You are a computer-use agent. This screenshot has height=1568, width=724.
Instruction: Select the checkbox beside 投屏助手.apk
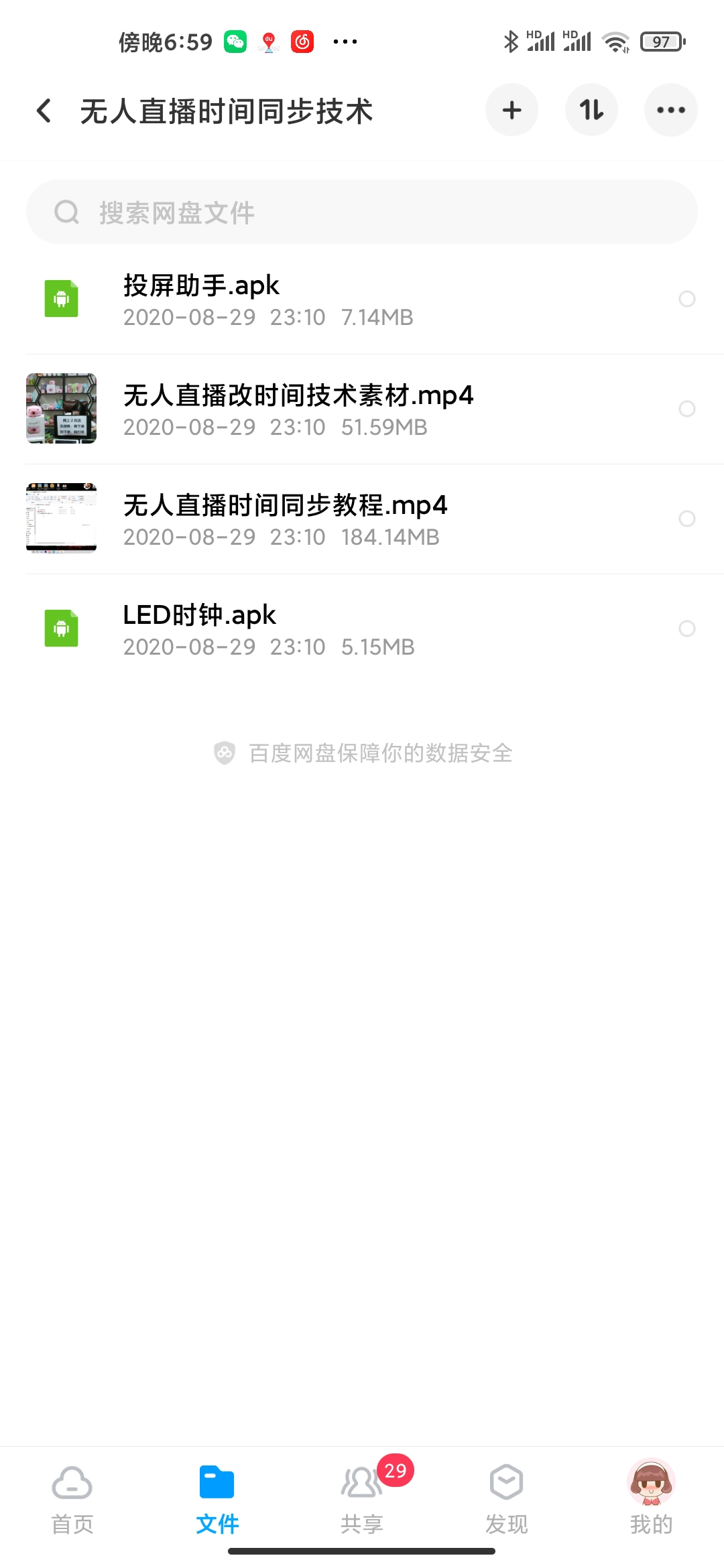[x=688, y=300]
